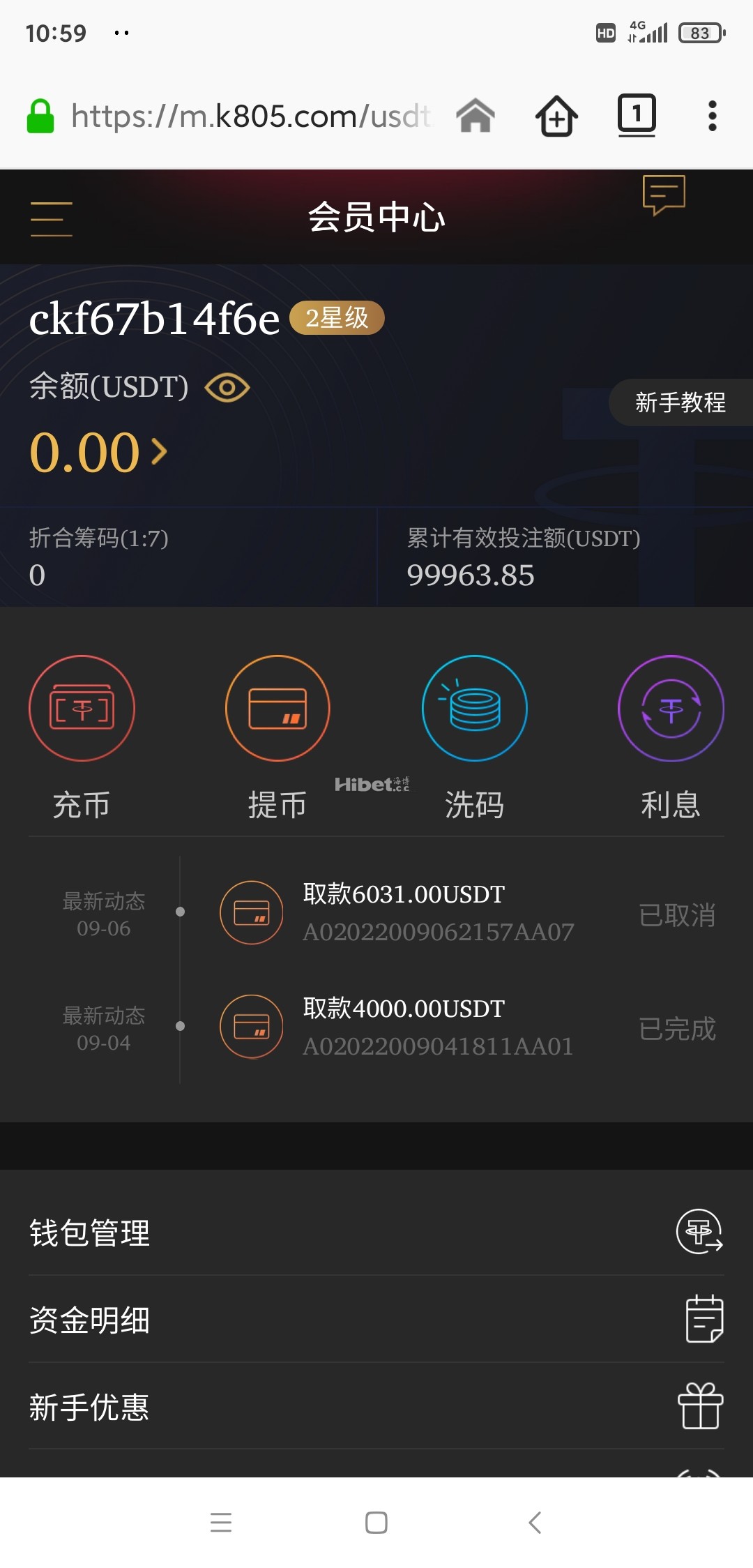Viewport: 753px width, 1568px height.
Task: Open the browser overflow menu
Action: coord(712,116)
